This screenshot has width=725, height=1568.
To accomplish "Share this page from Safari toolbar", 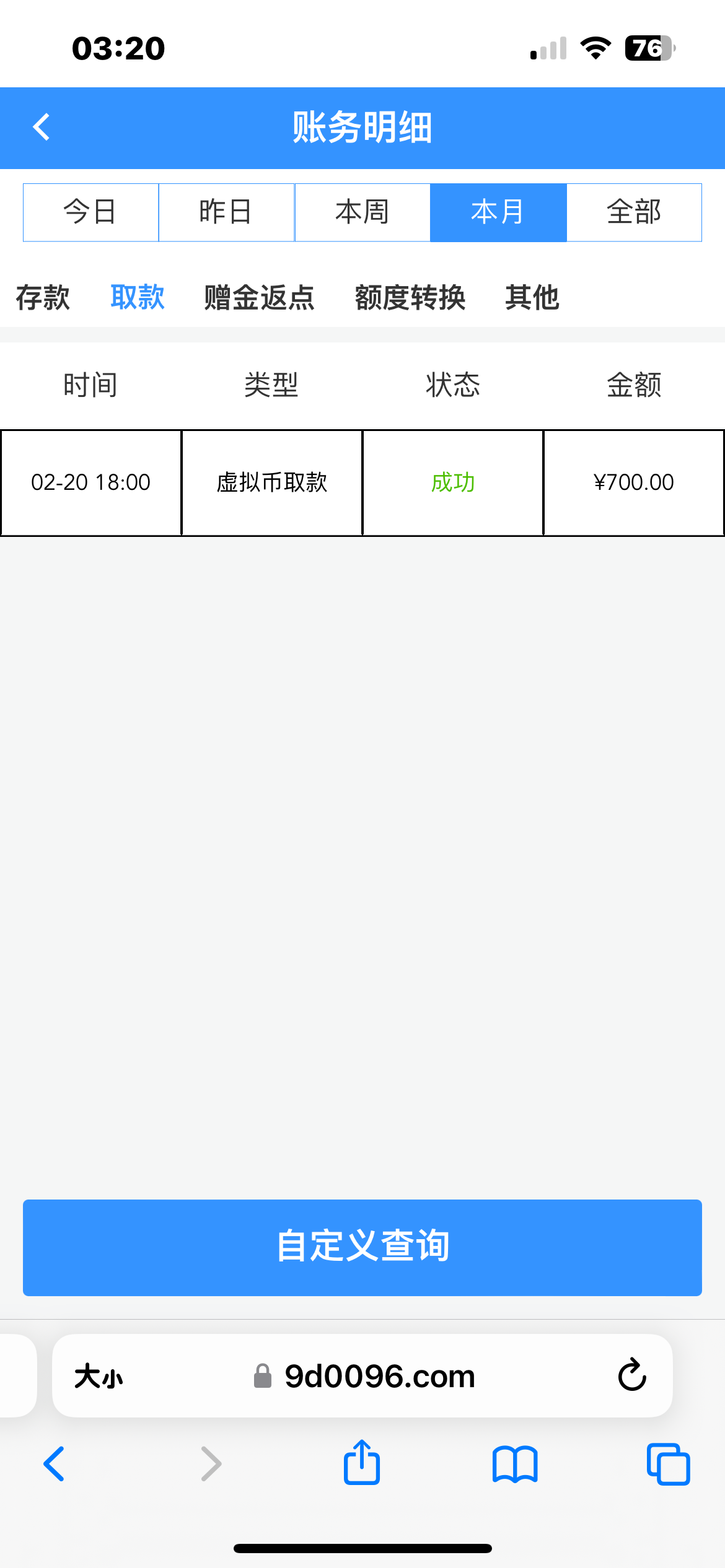I will (362, 1463).
